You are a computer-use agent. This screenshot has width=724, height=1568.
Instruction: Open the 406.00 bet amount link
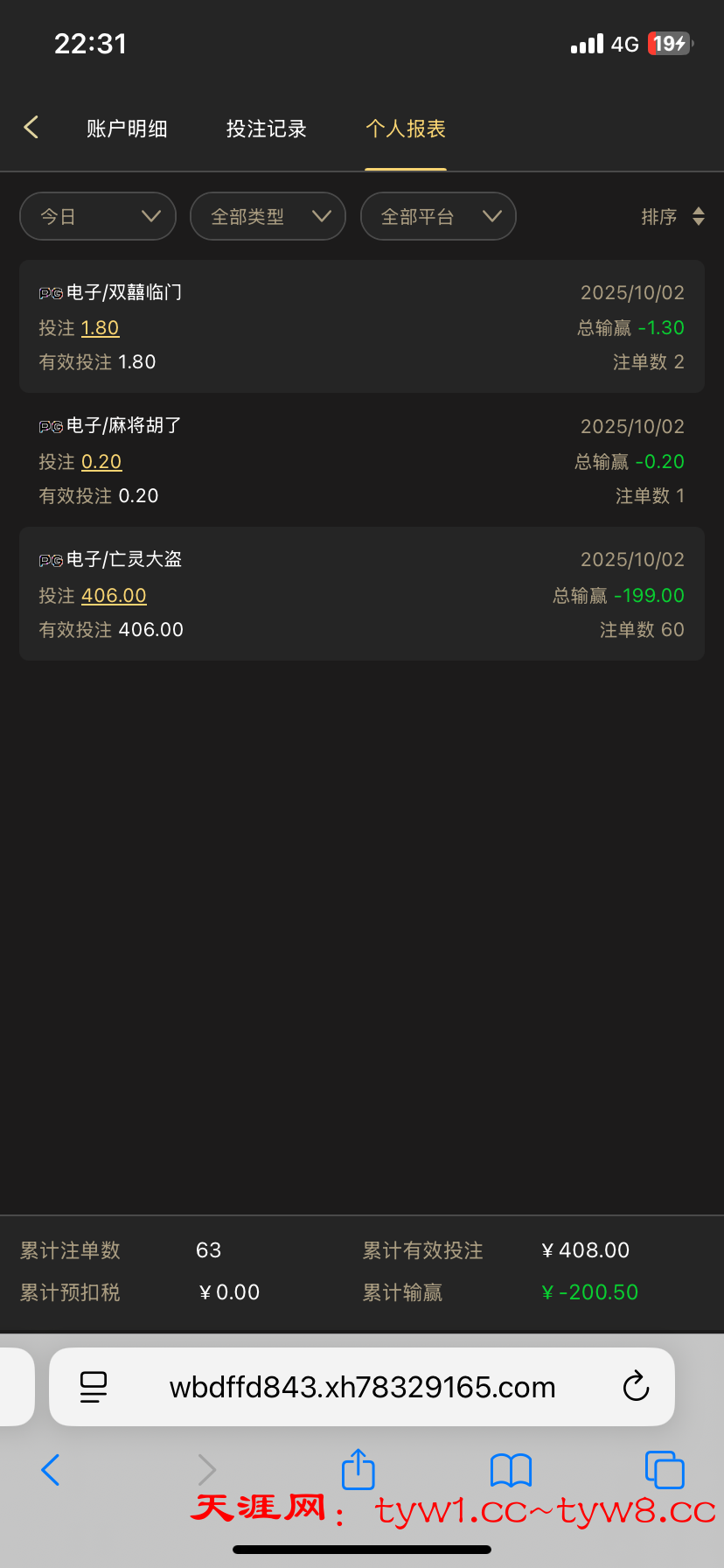[114, 596]
